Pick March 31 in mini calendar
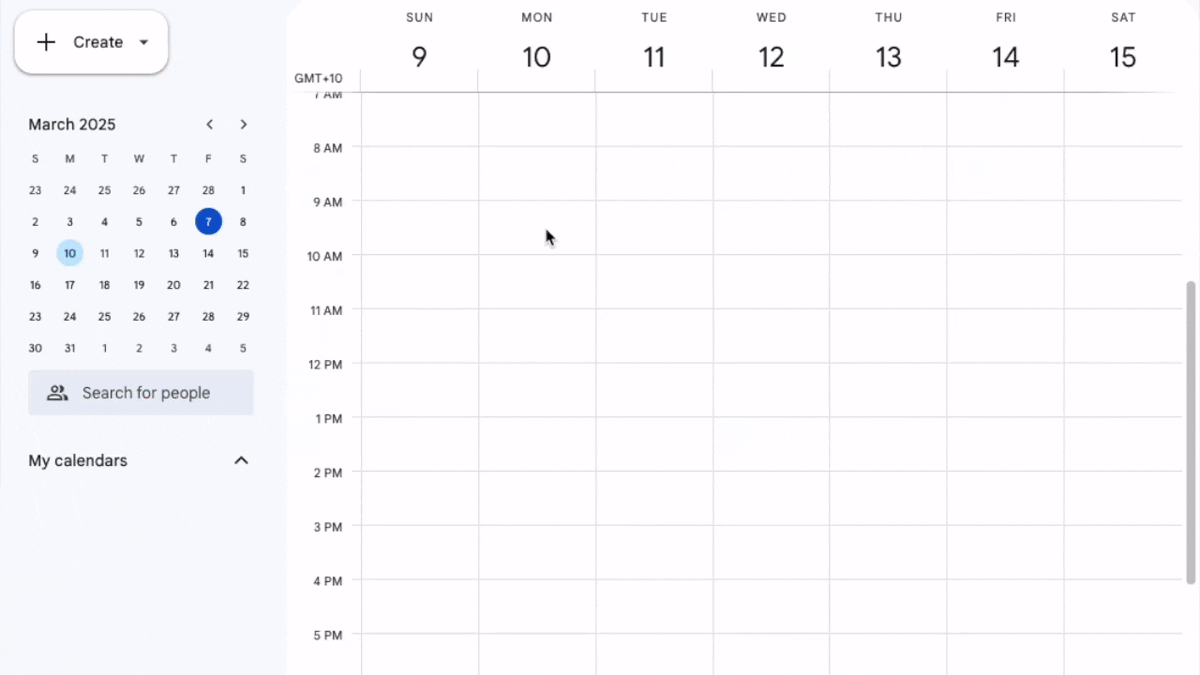Screen dimensions: 1200x675 [70, 348]
